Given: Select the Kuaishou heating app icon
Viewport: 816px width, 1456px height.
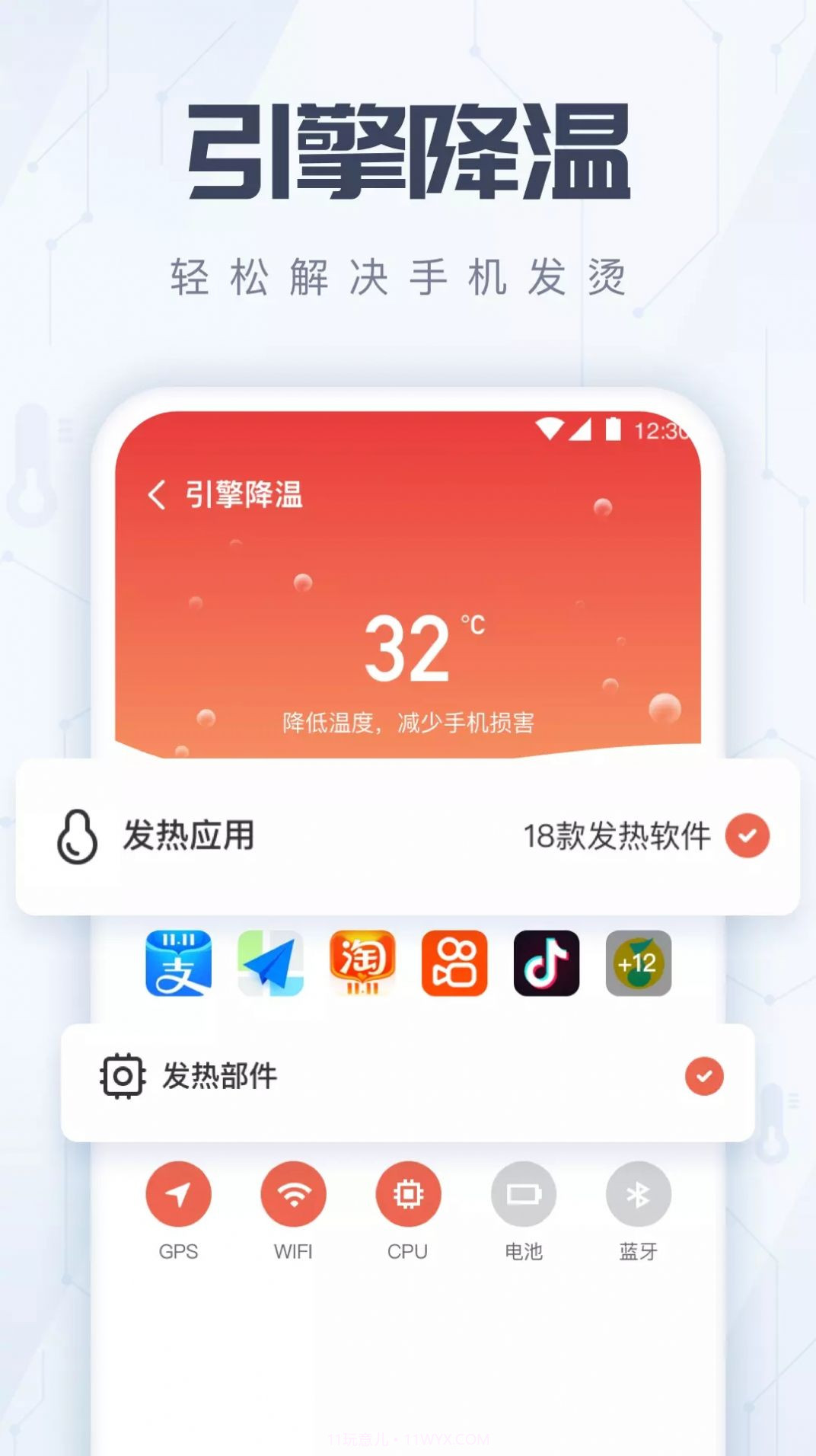Looking at the screenshot, I should tap(454, 962).
